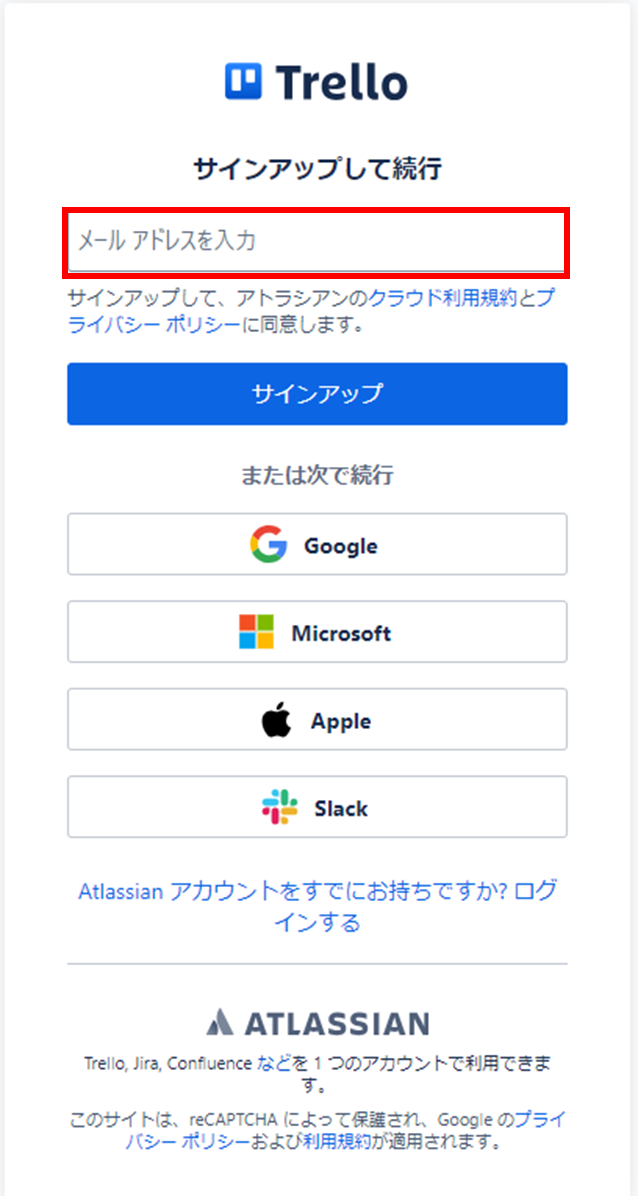Continue with Slack
The image size is (638, 1196).
point(317,807)
